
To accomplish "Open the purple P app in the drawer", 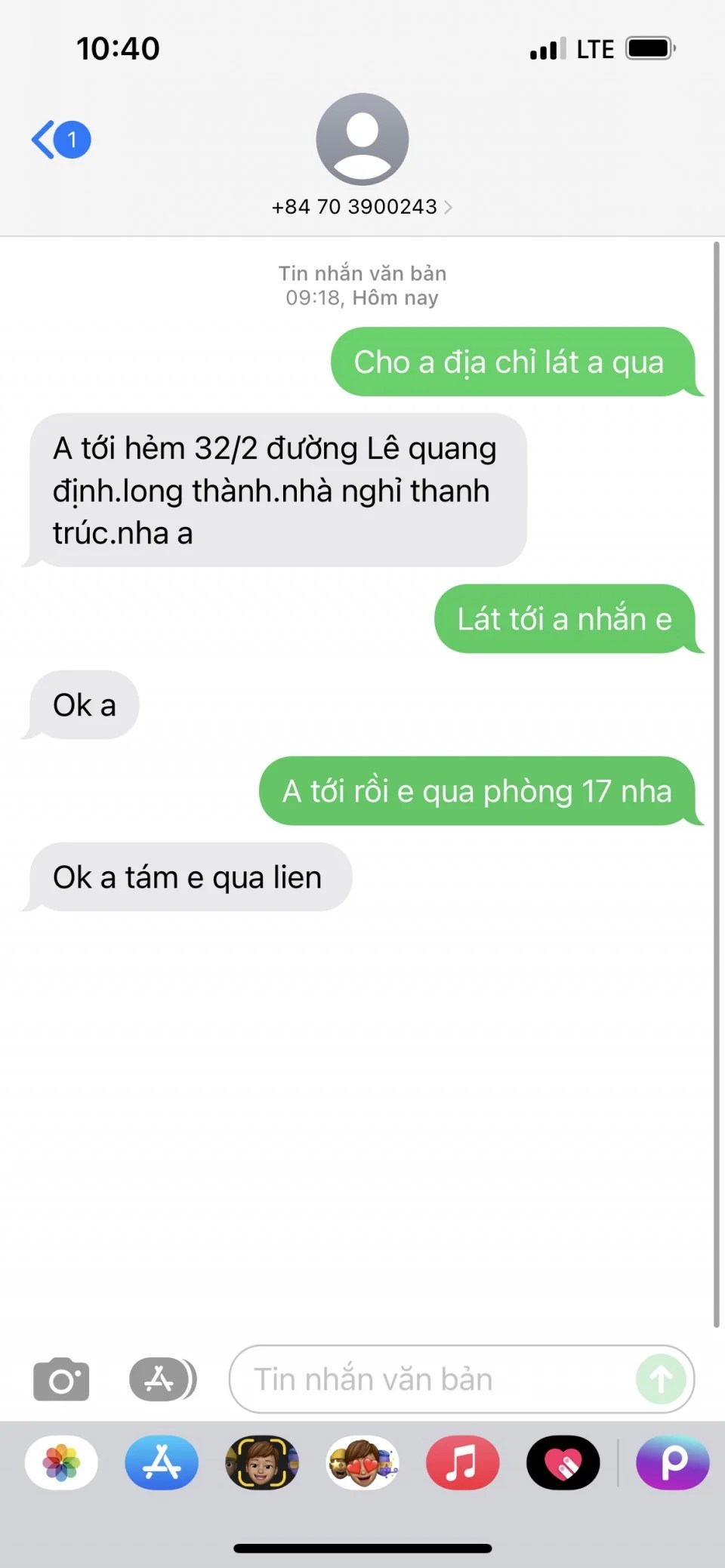I will coord(672,1462).
